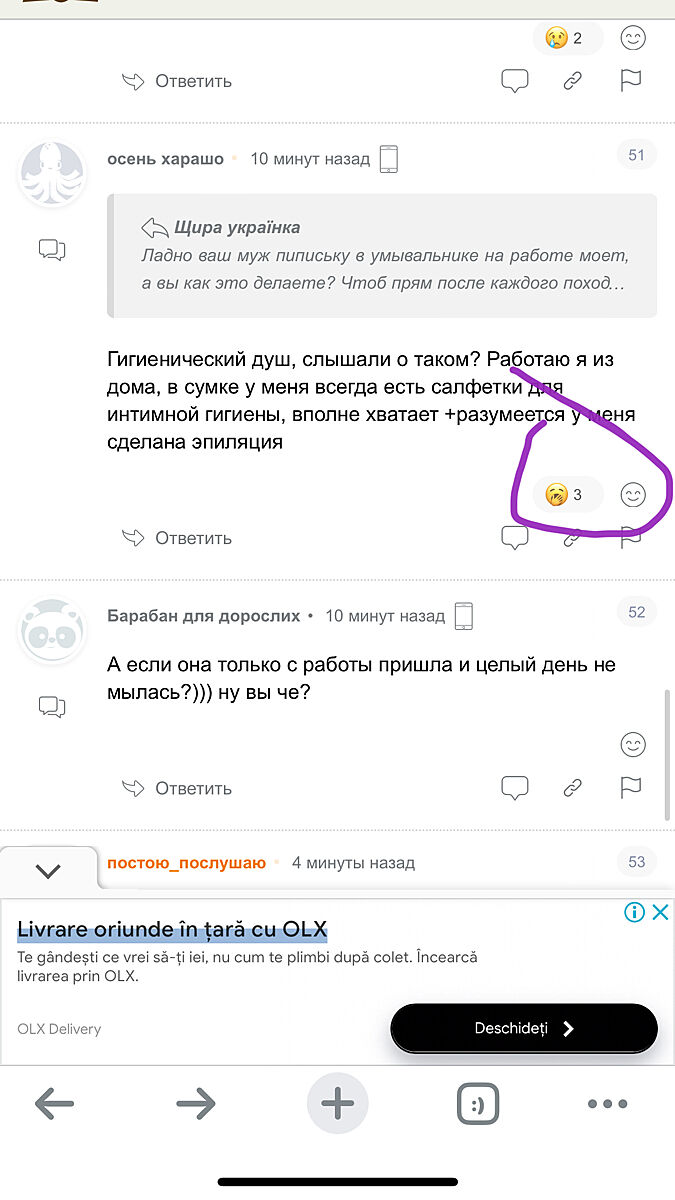
Task: Add emoji reaction to Барабан для дорослих's comment
Action: [x=633, y=744]
